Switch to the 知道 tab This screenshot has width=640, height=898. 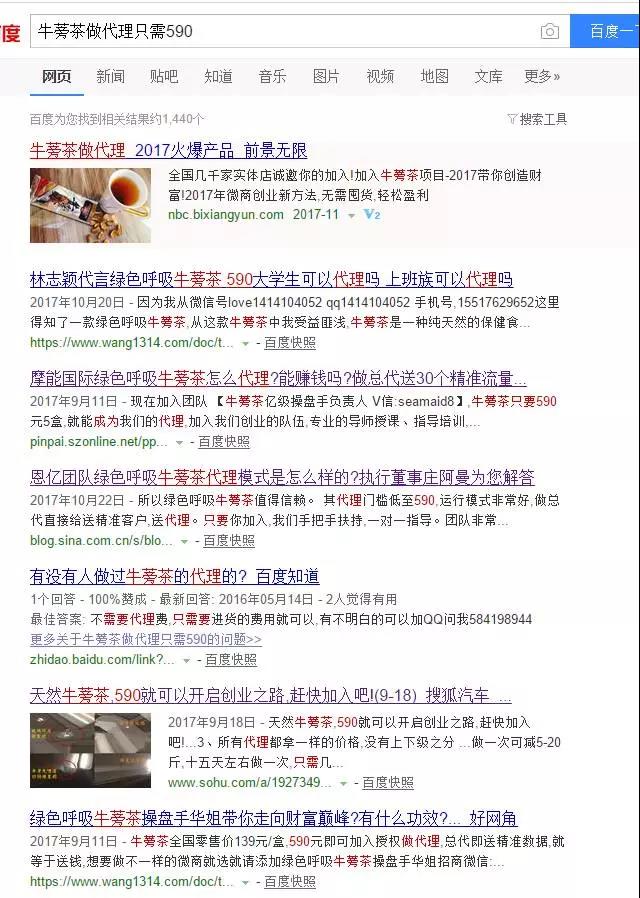218,76
